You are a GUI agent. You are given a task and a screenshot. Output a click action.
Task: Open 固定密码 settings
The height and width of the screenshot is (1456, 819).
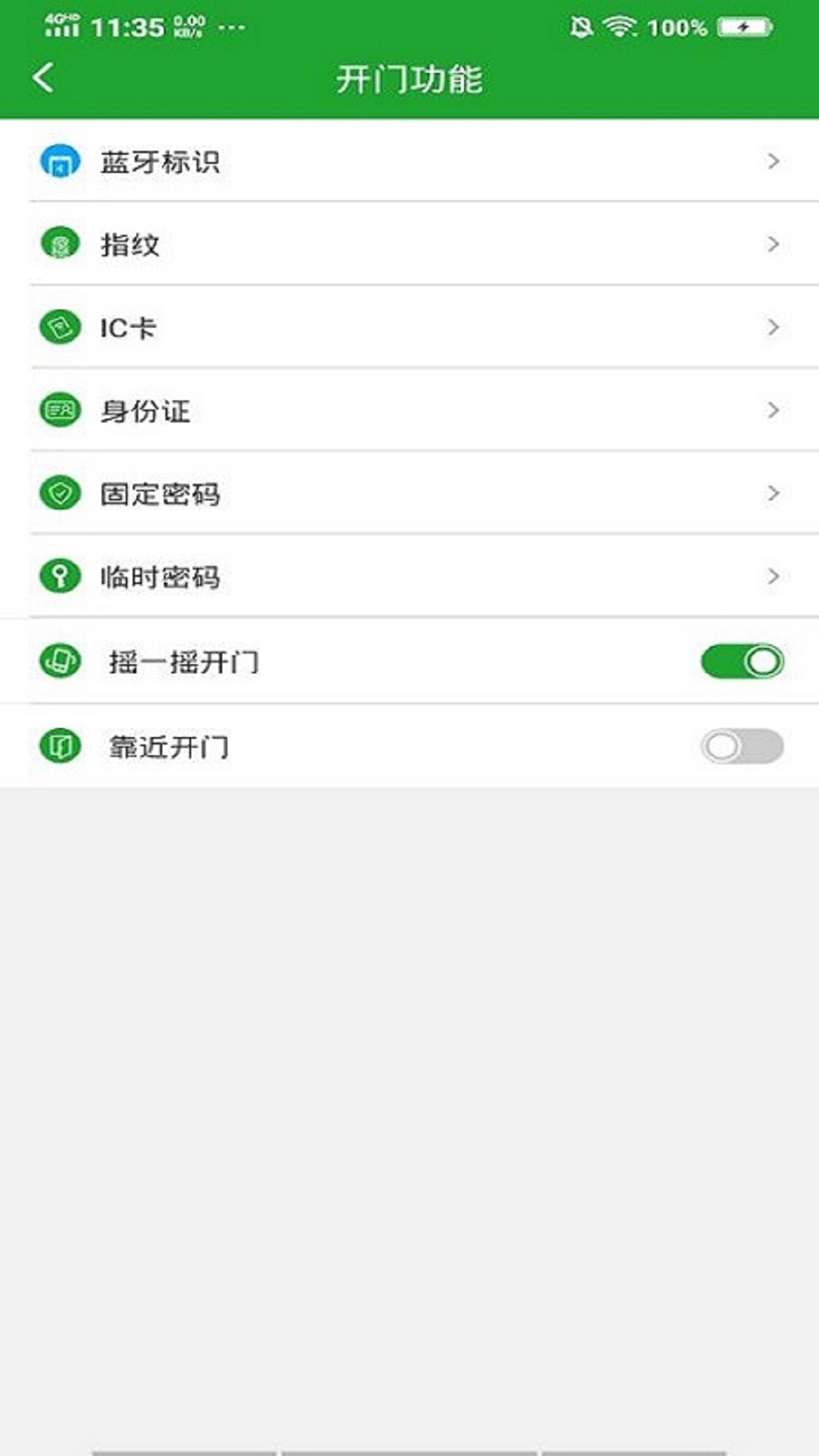(409, 494)
